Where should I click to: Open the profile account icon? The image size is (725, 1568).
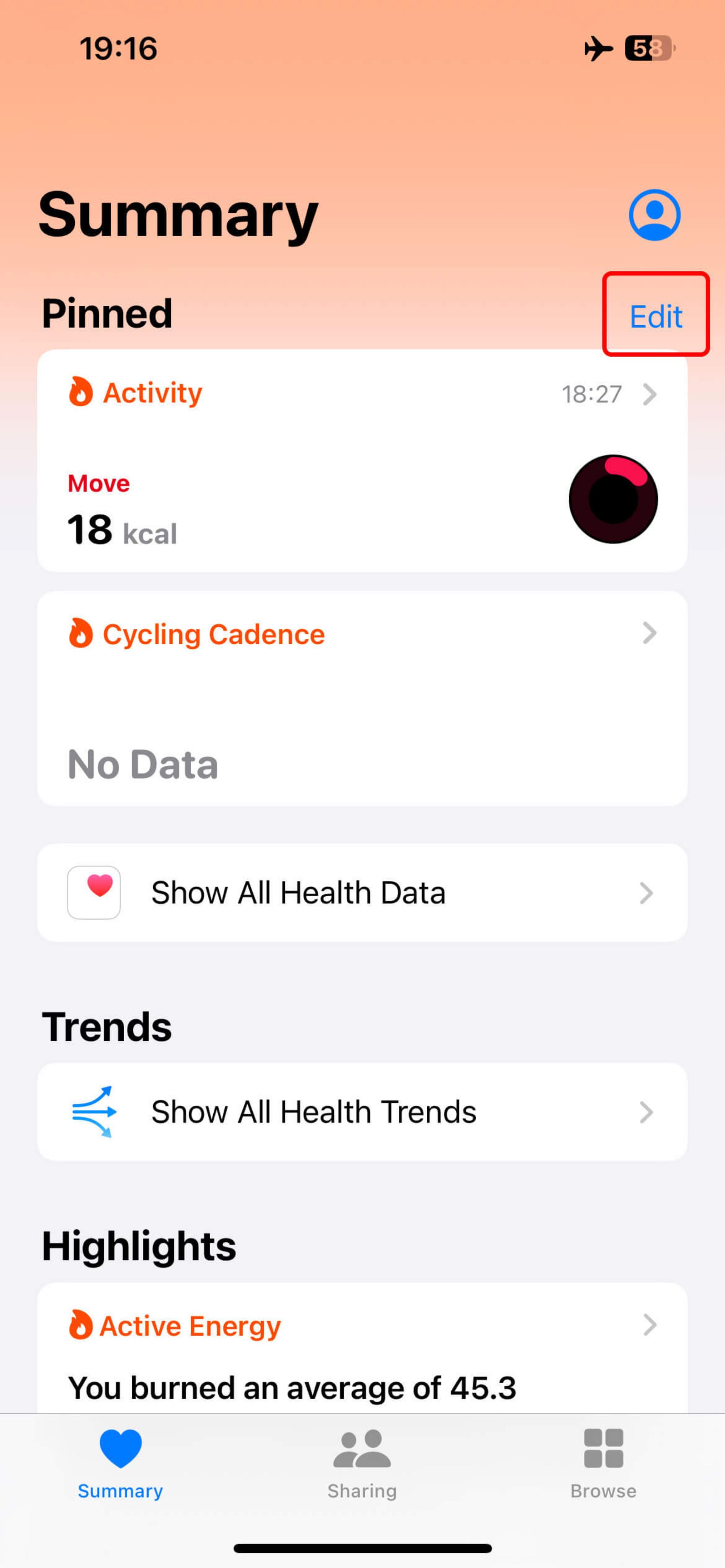pyautogui.click(x=654, y=215)
